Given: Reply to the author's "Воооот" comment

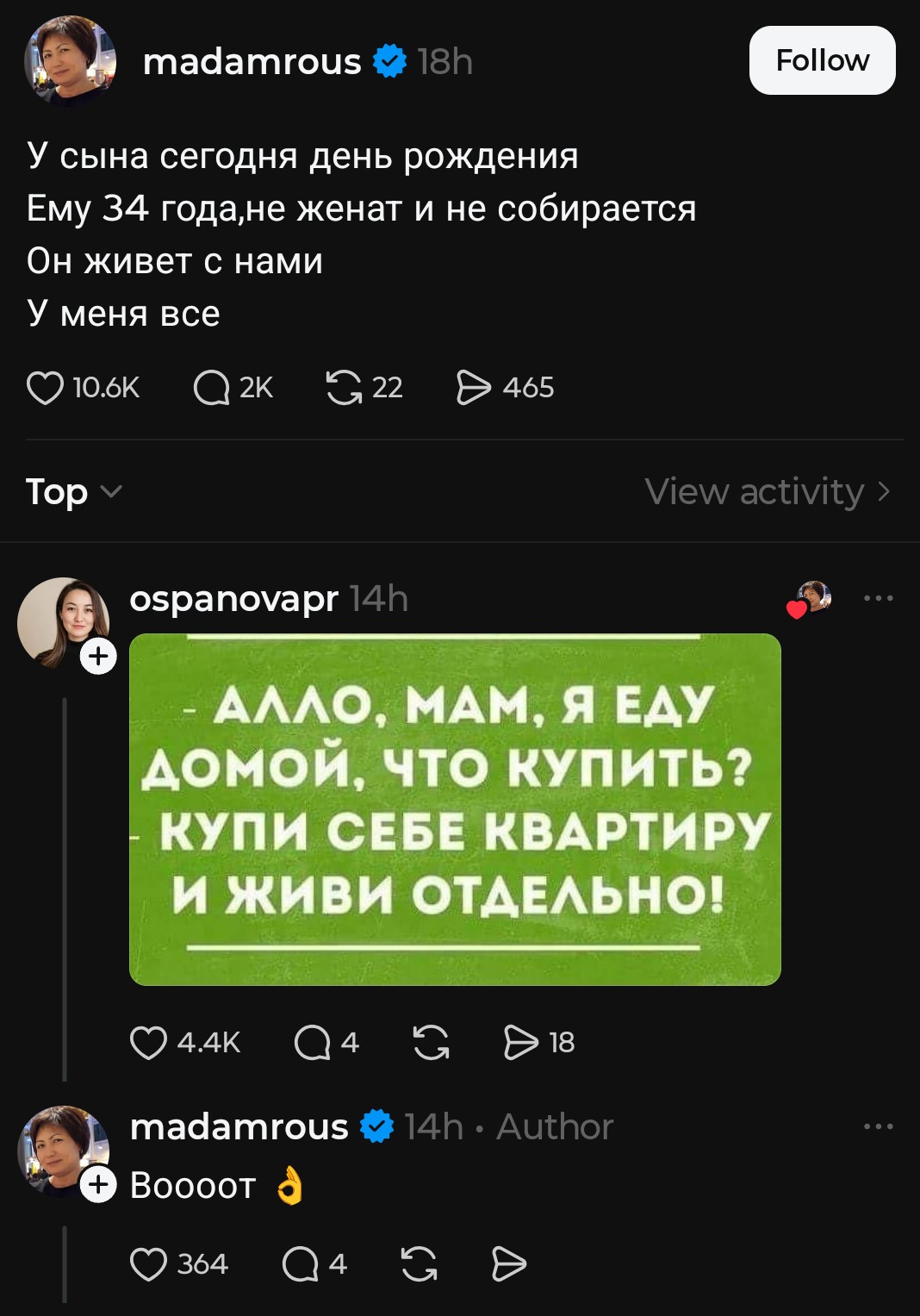Looking at the screenshot, I should click(x=300, y=1264).
